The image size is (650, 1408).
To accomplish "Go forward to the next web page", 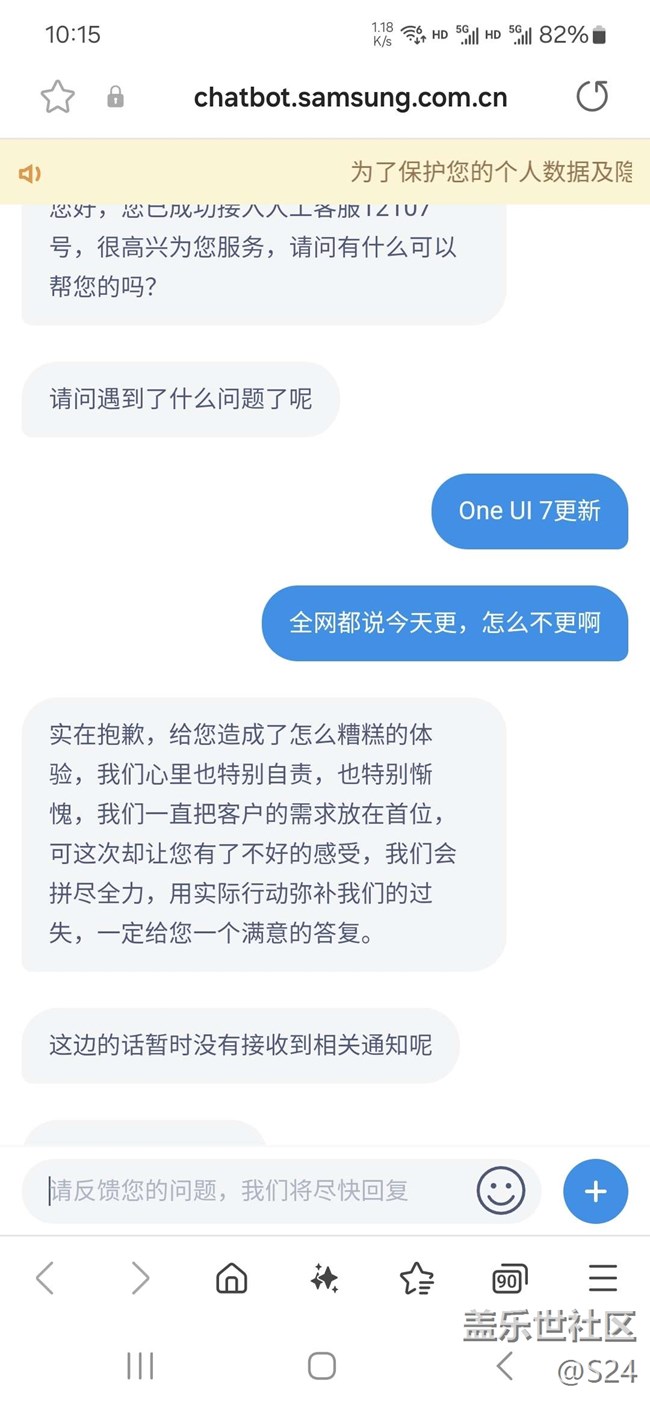I will tap(140, 1278).
